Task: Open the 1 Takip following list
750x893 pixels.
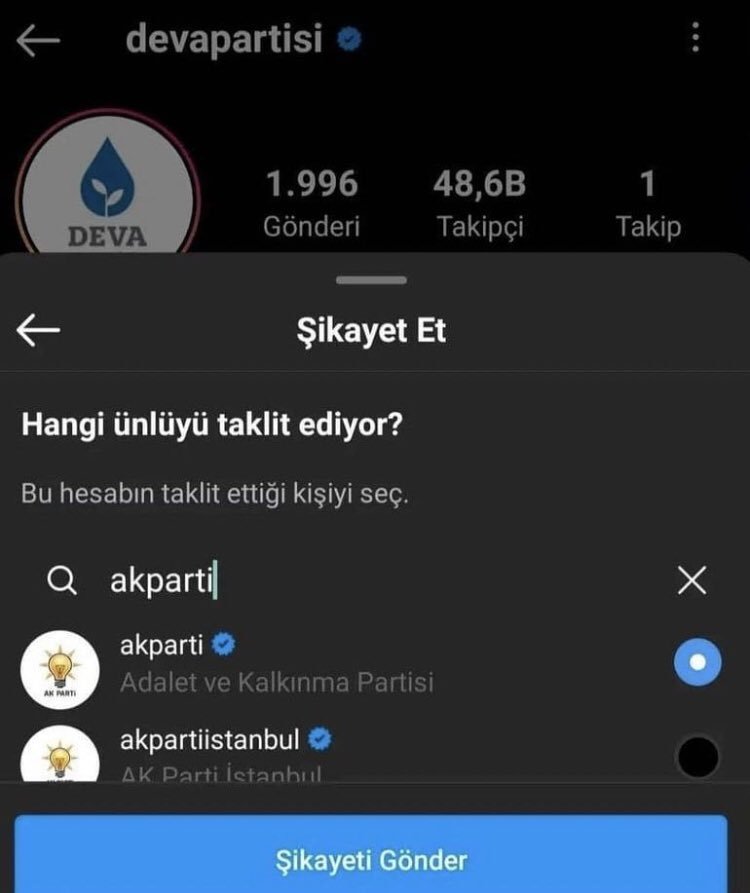Action: [x=648, y=204]
